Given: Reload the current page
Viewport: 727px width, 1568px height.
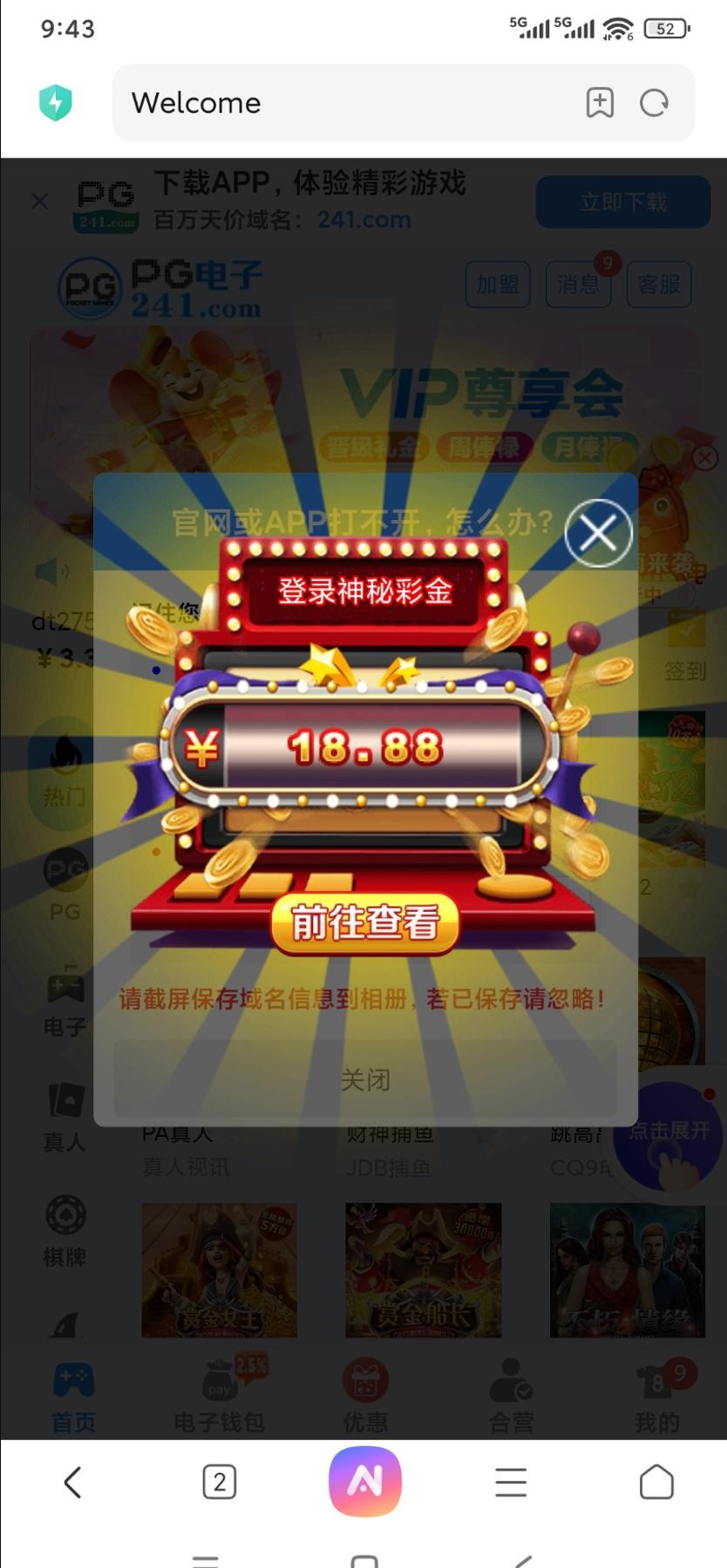Looking at the screenshot, I should (x=654, y=103).
